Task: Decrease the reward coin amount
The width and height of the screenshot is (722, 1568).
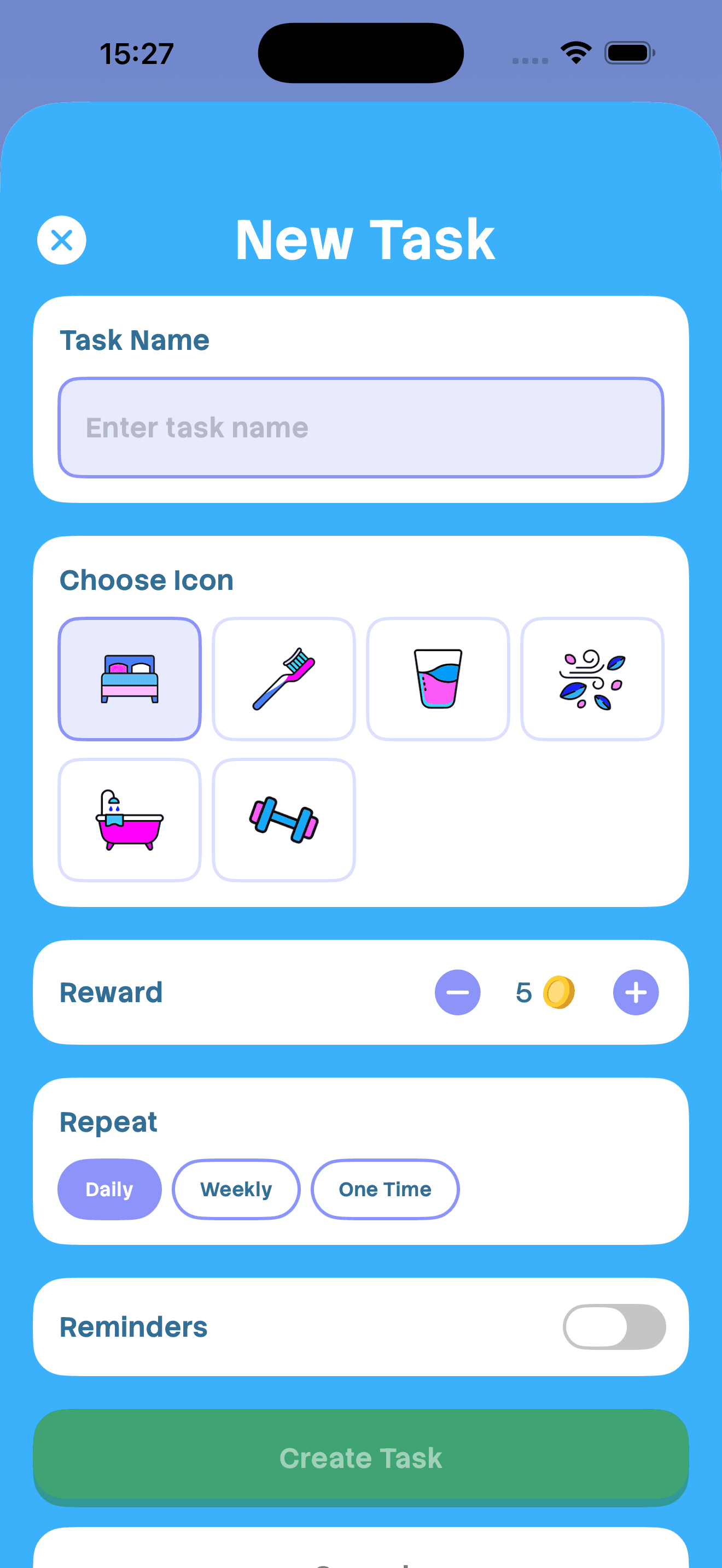Action: (x=457, y=992)
